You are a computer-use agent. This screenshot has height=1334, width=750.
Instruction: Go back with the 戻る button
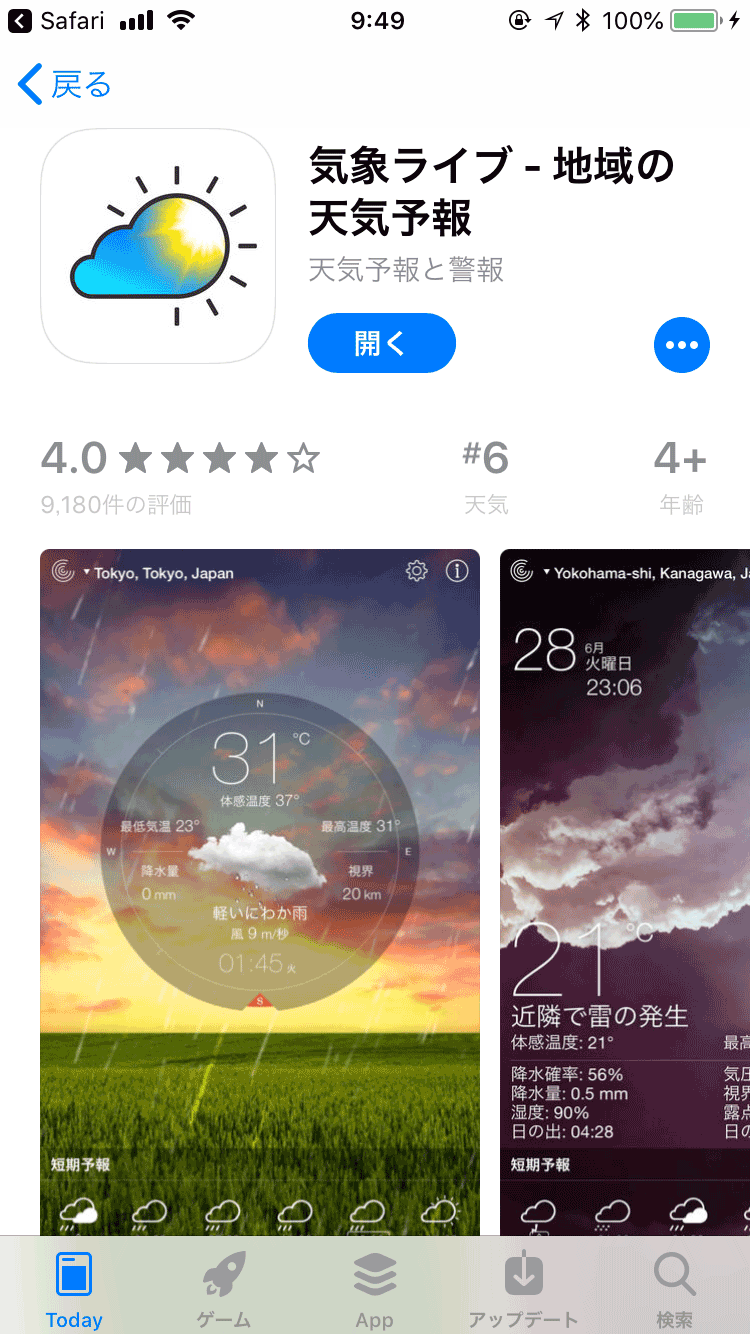[65, 85]
